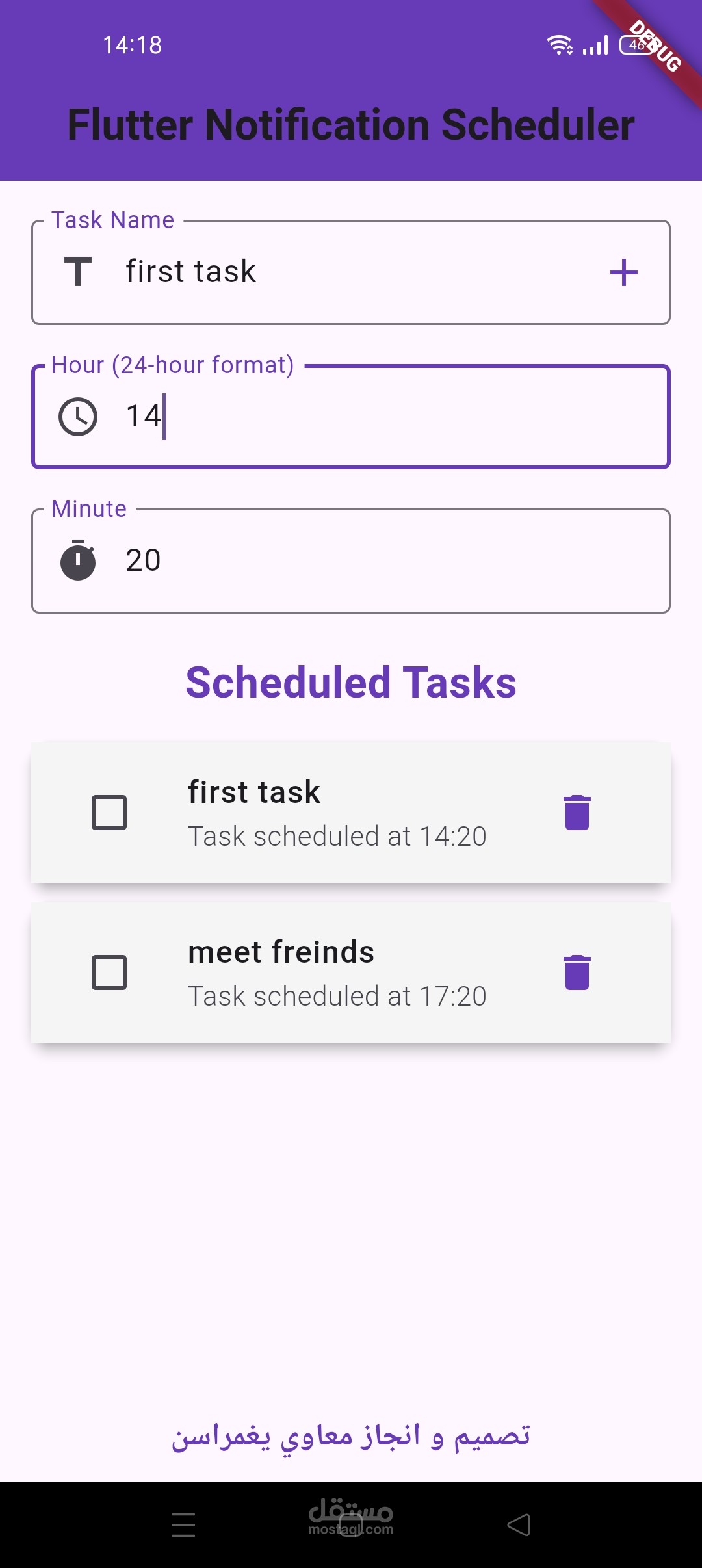Go back using system back button

[519, 1525]
